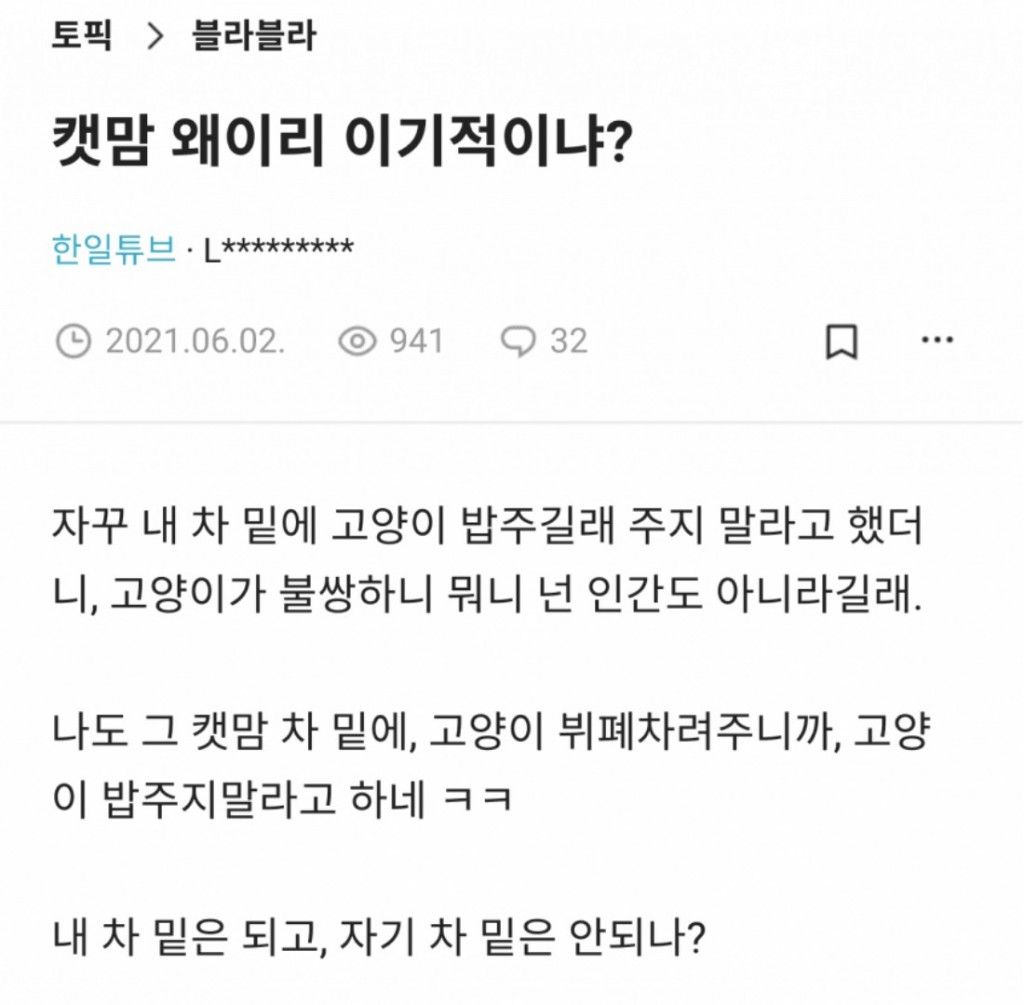Open the three-dot overflow menu

click(x=936, y=341)
